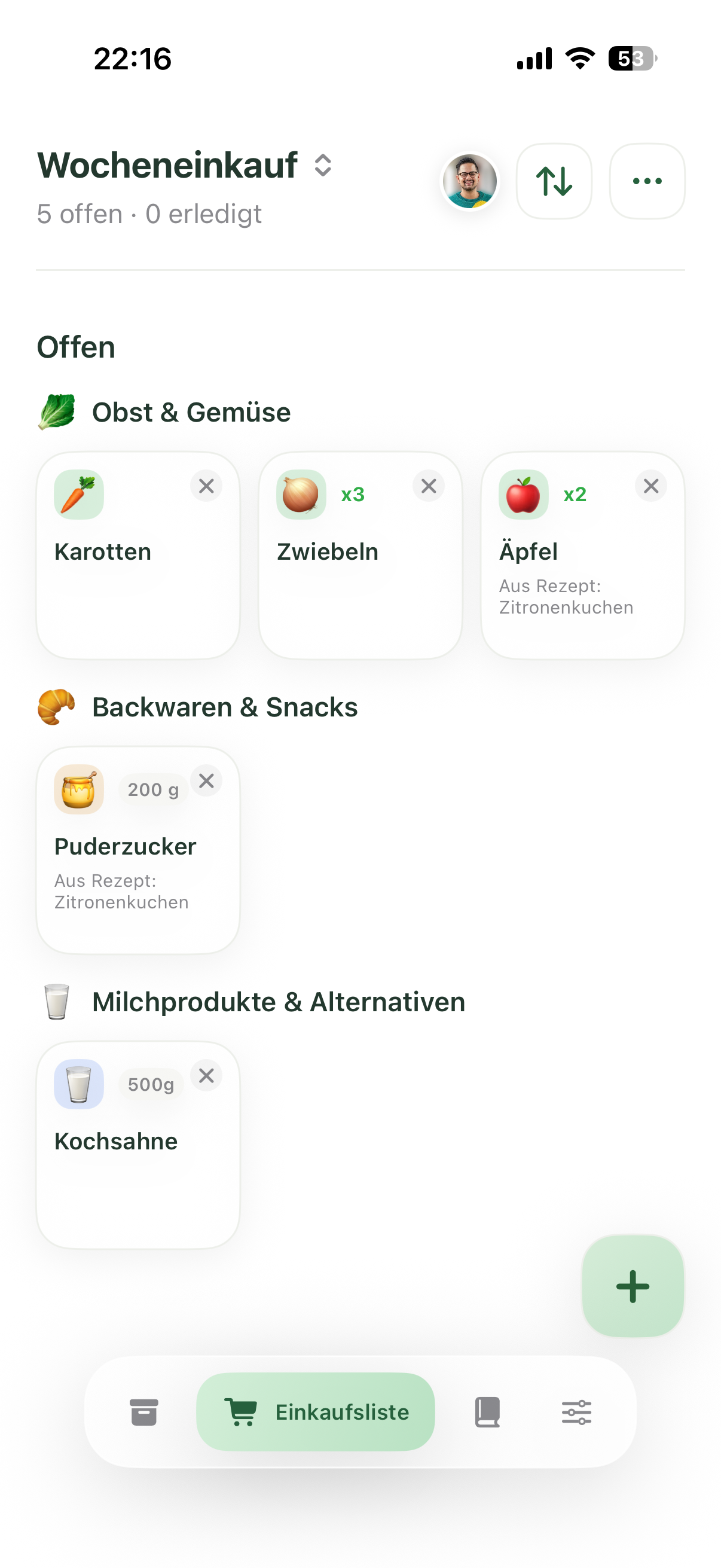The width and height of the screenshot is (721, 1568).
Task: Switch to the pantry box tab
Action: click(144, 1412)
